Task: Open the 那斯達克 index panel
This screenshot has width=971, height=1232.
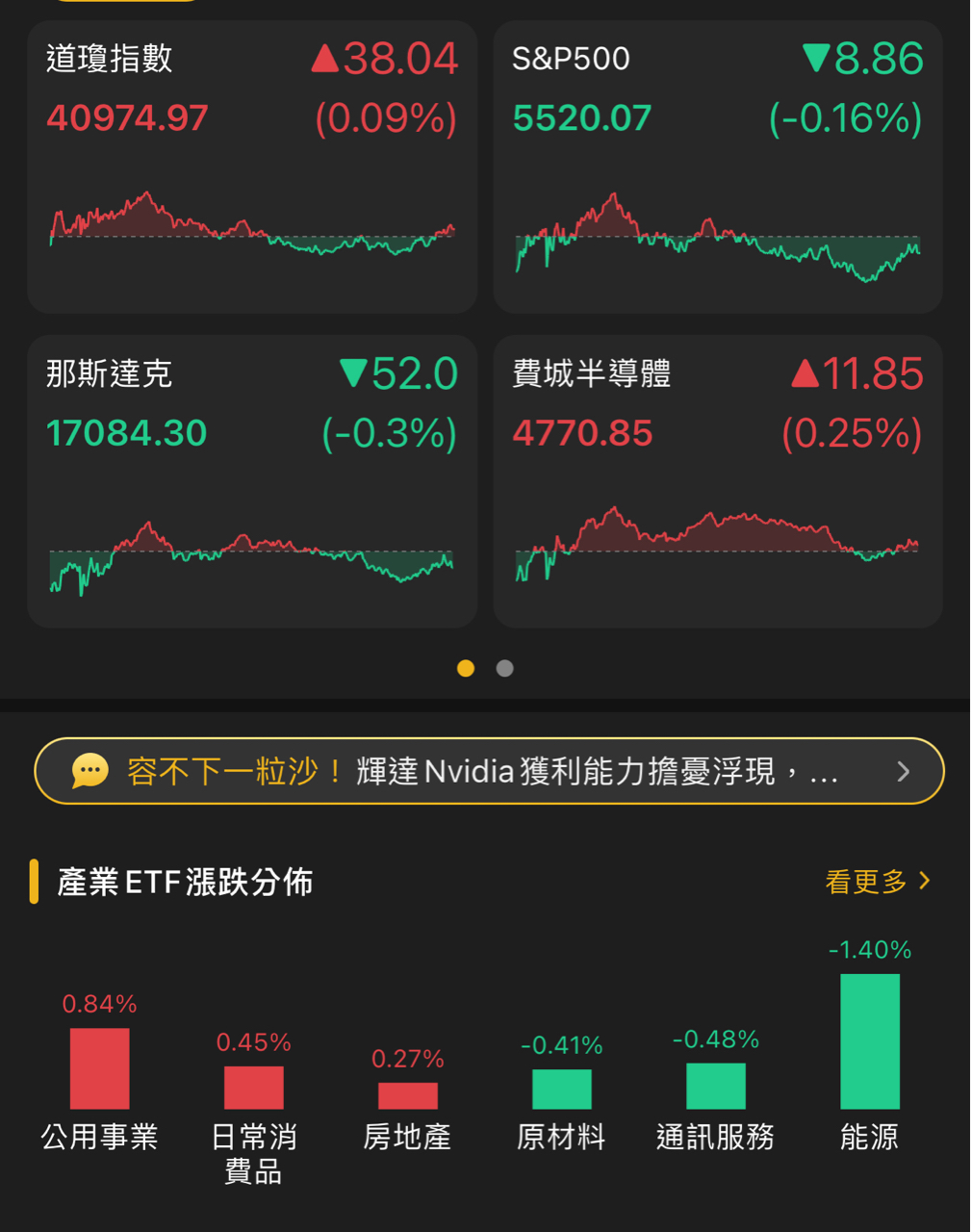Action: click(252, 478)
